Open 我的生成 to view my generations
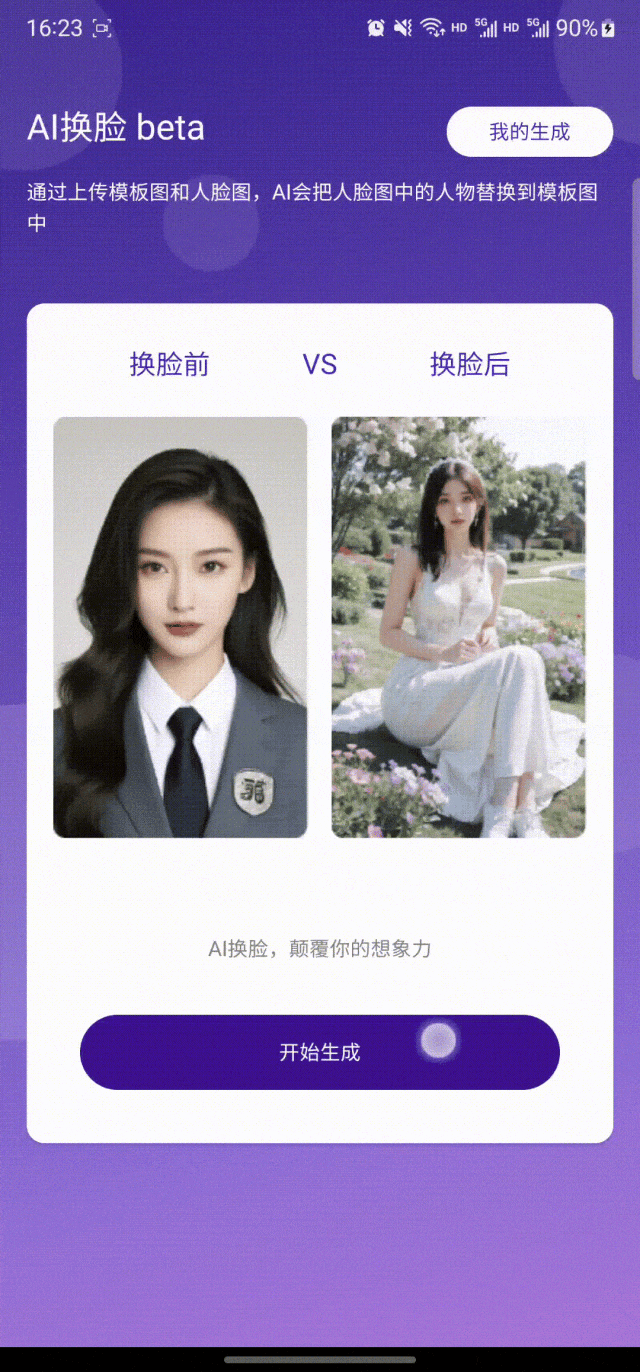 (x=529, y=132)
